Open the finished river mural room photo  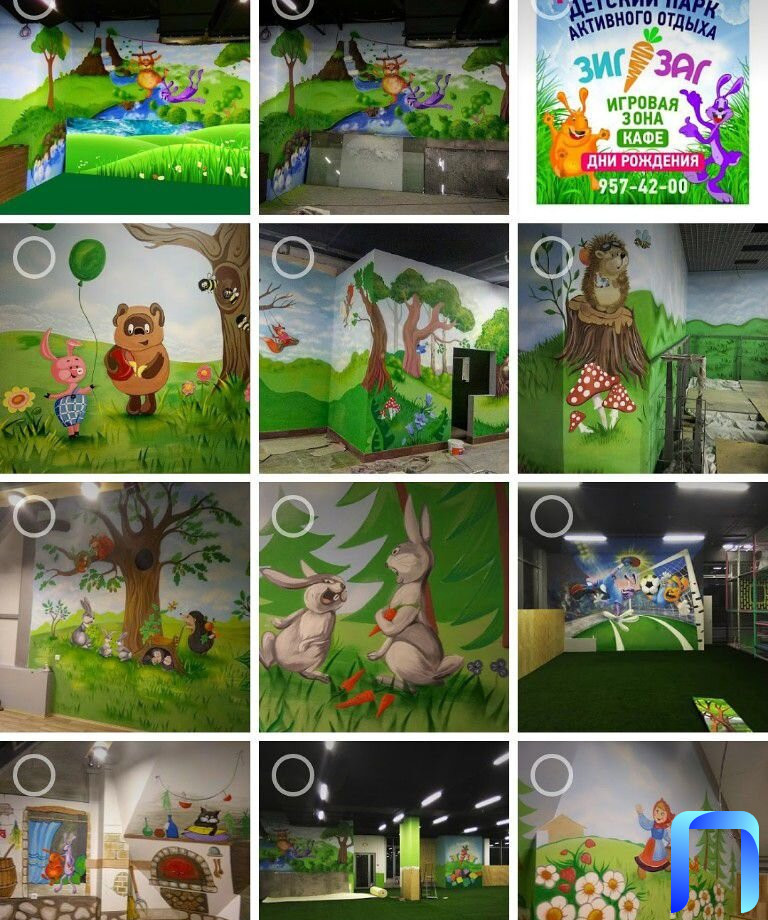125,110
